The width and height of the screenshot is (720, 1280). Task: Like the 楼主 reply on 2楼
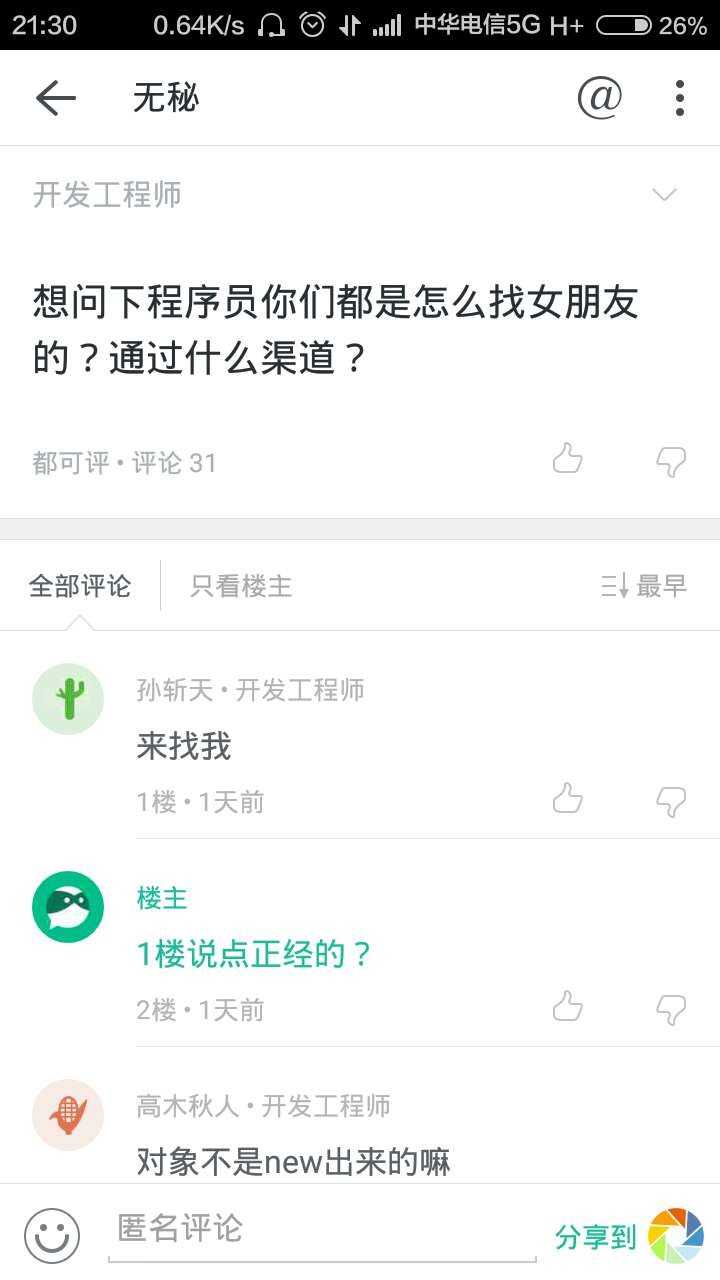click(x=568, y=1007)
